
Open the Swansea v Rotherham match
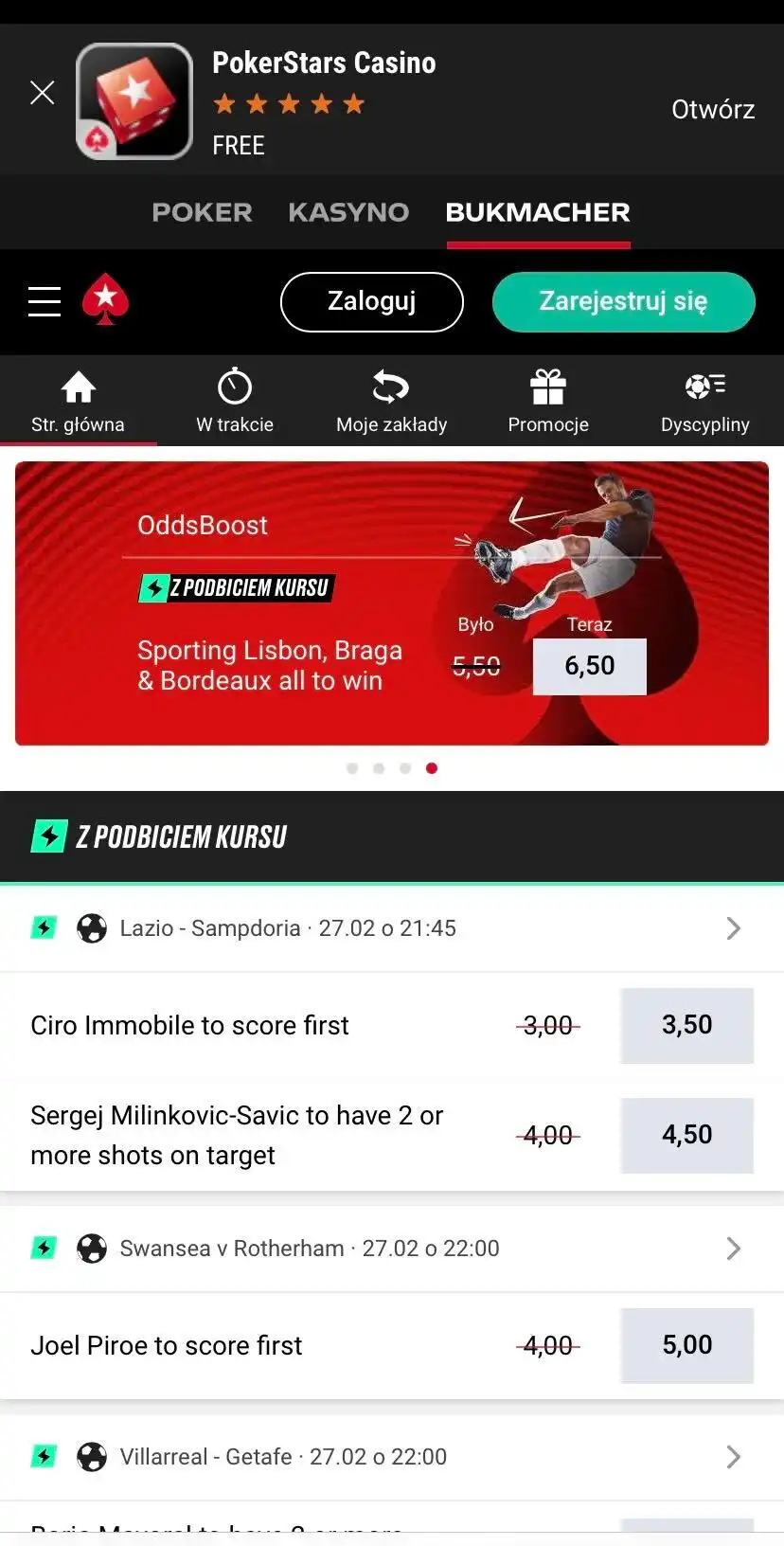[379, 1249]
